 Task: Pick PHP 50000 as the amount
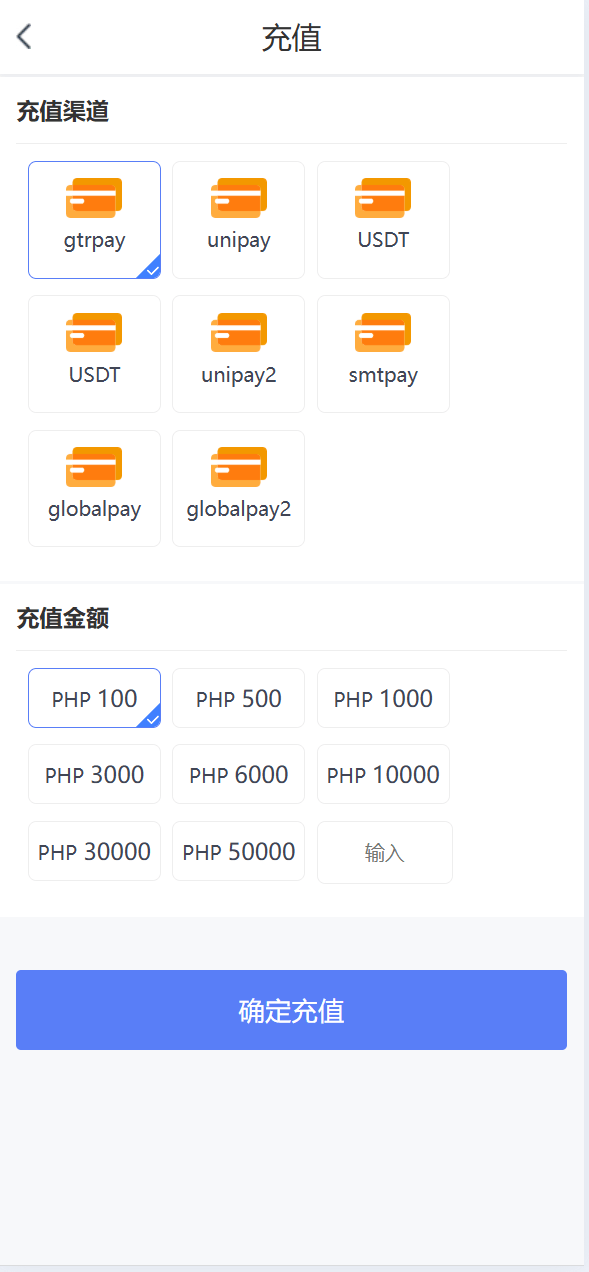pos(238,851)
